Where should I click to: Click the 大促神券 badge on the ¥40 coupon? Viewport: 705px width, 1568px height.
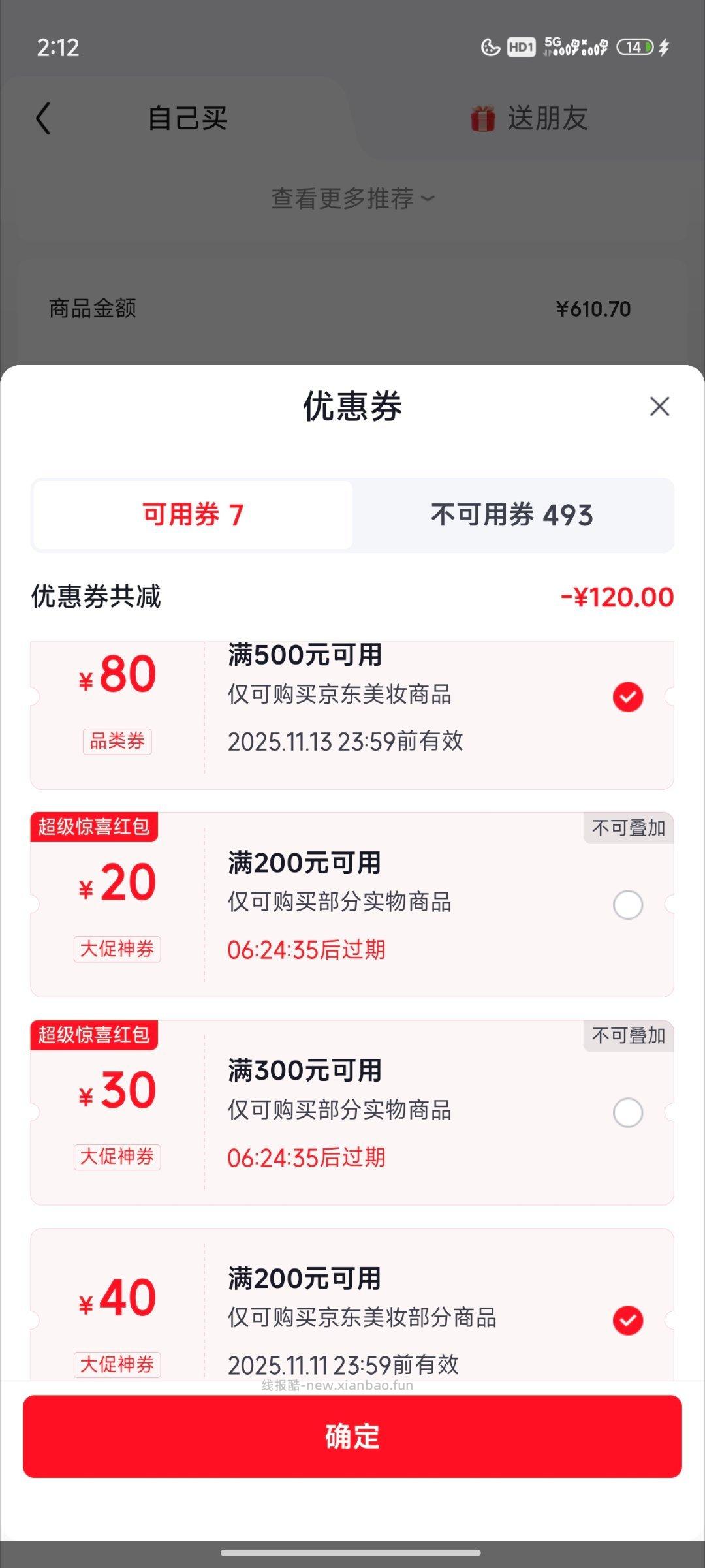click(117, 1364)
